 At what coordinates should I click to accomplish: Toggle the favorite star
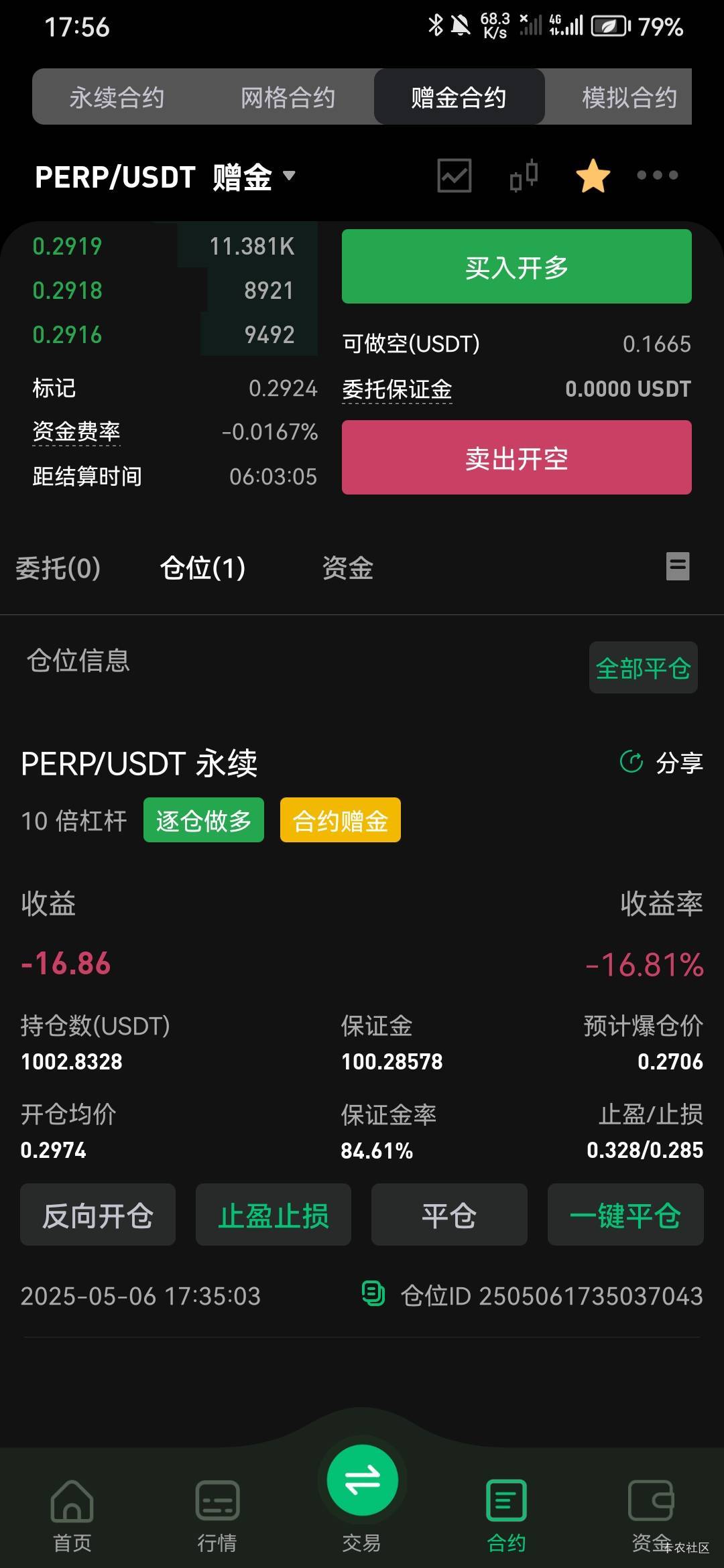(x=593, y=176)
